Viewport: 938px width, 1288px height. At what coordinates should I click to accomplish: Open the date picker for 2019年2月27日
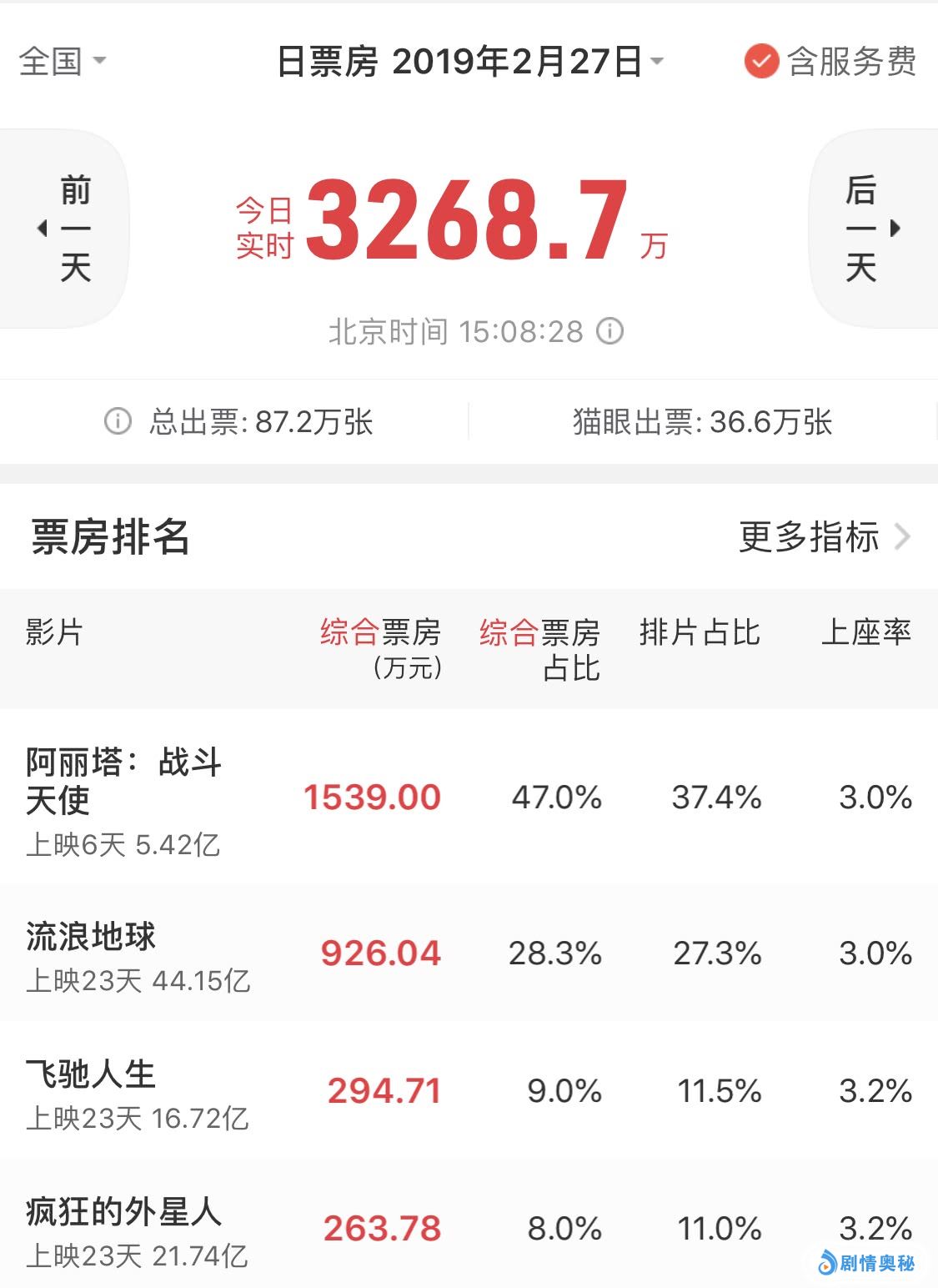pos(469,62)
